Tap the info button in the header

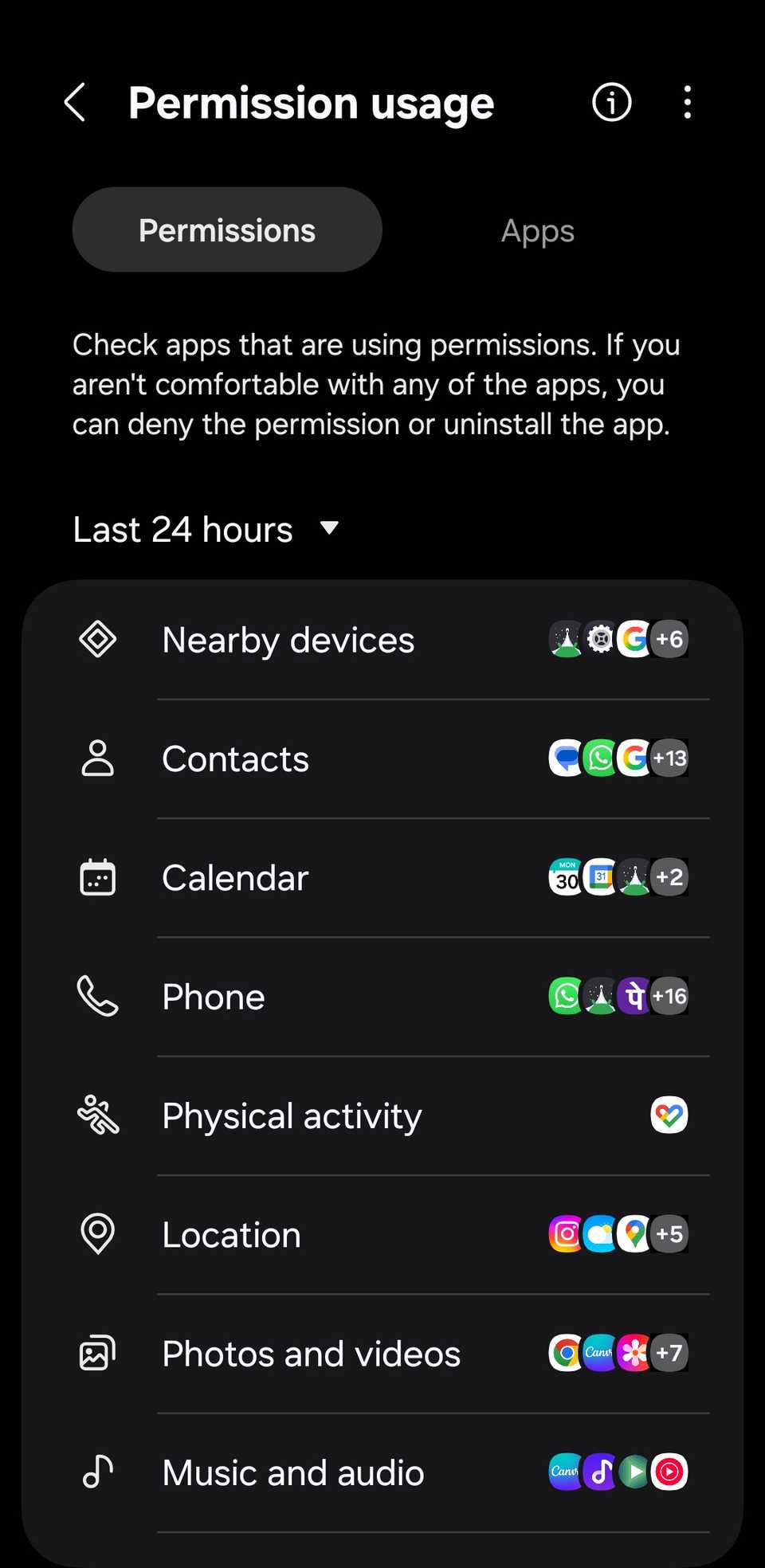[x=610, y=102]
